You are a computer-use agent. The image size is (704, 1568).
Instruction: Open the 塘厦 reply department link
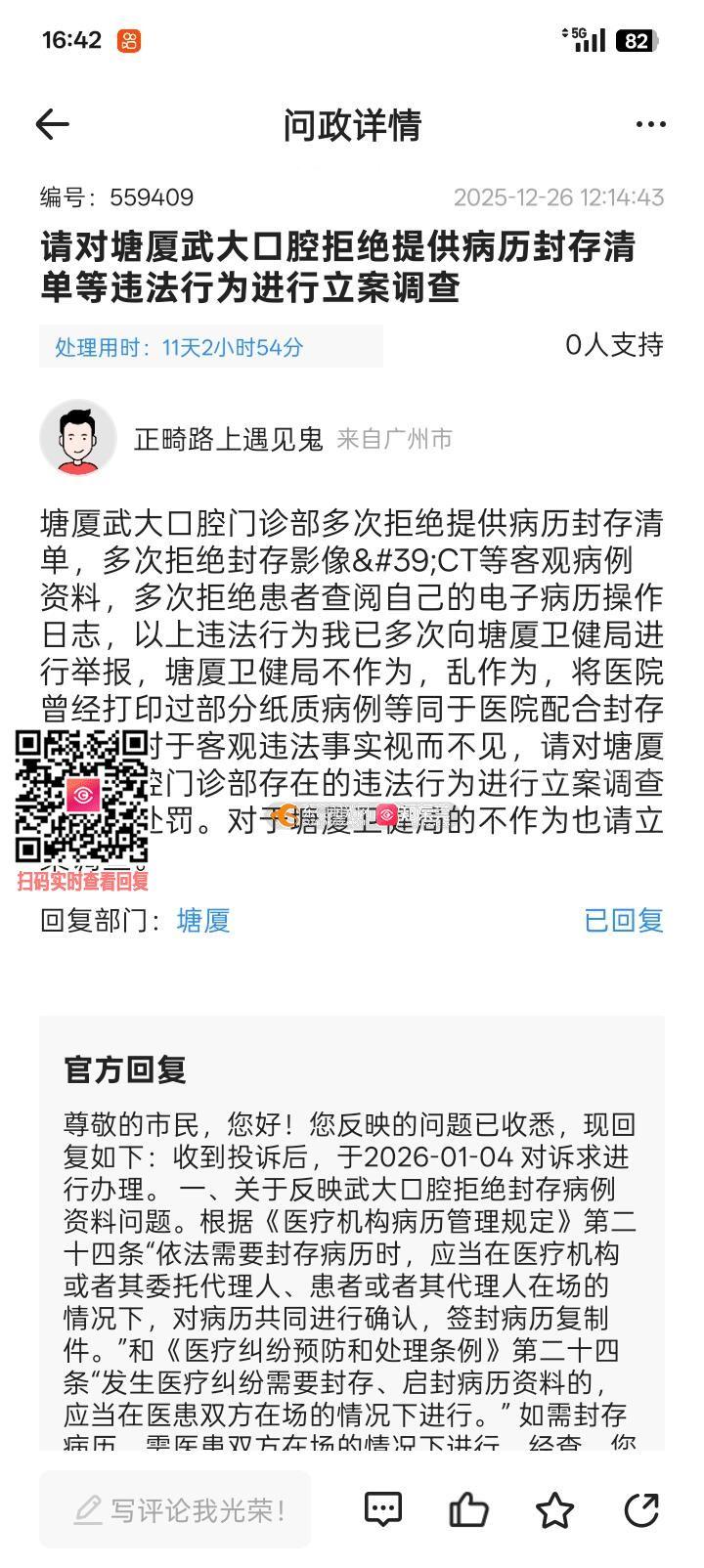(203, 920)
